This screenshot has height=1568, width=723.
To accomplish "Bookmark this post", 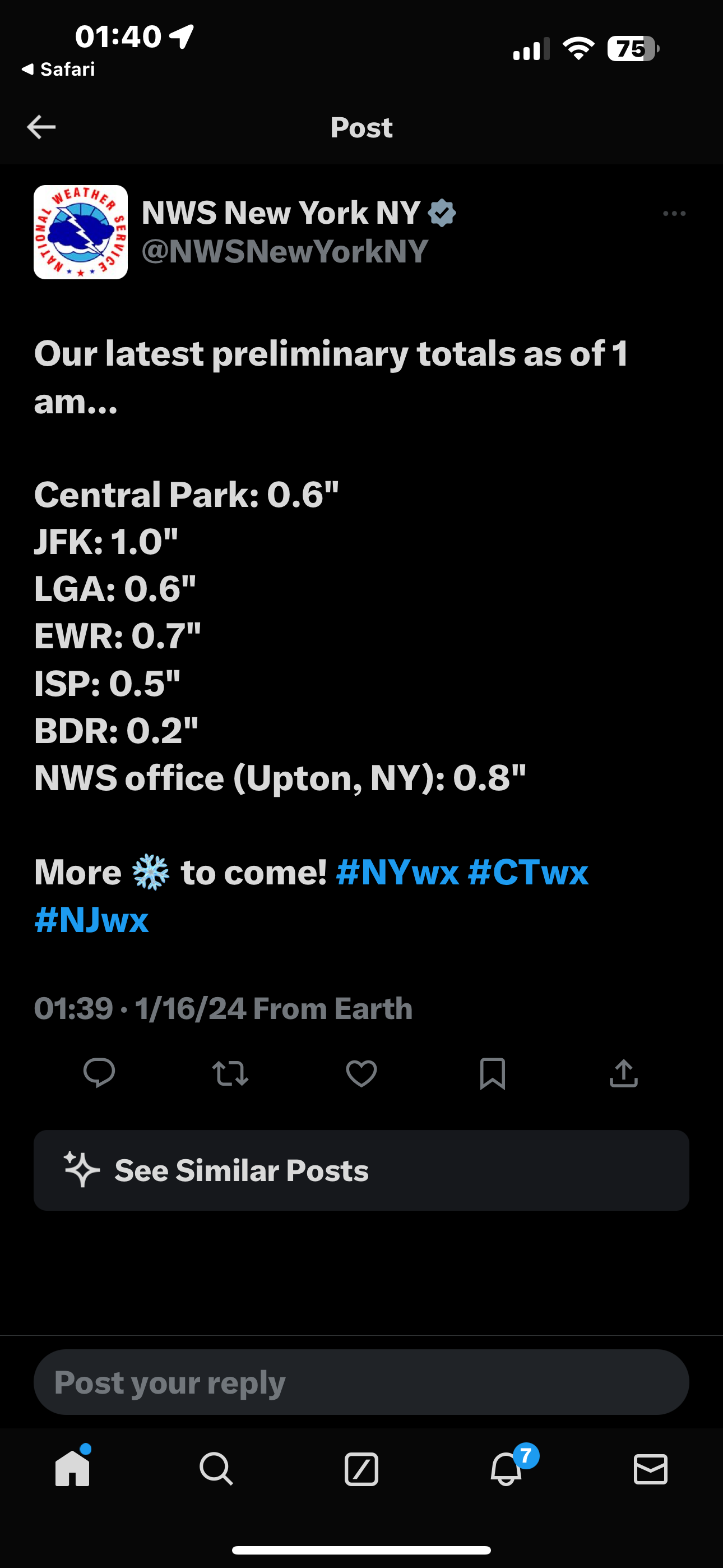I will click(x=492, y=1073).
